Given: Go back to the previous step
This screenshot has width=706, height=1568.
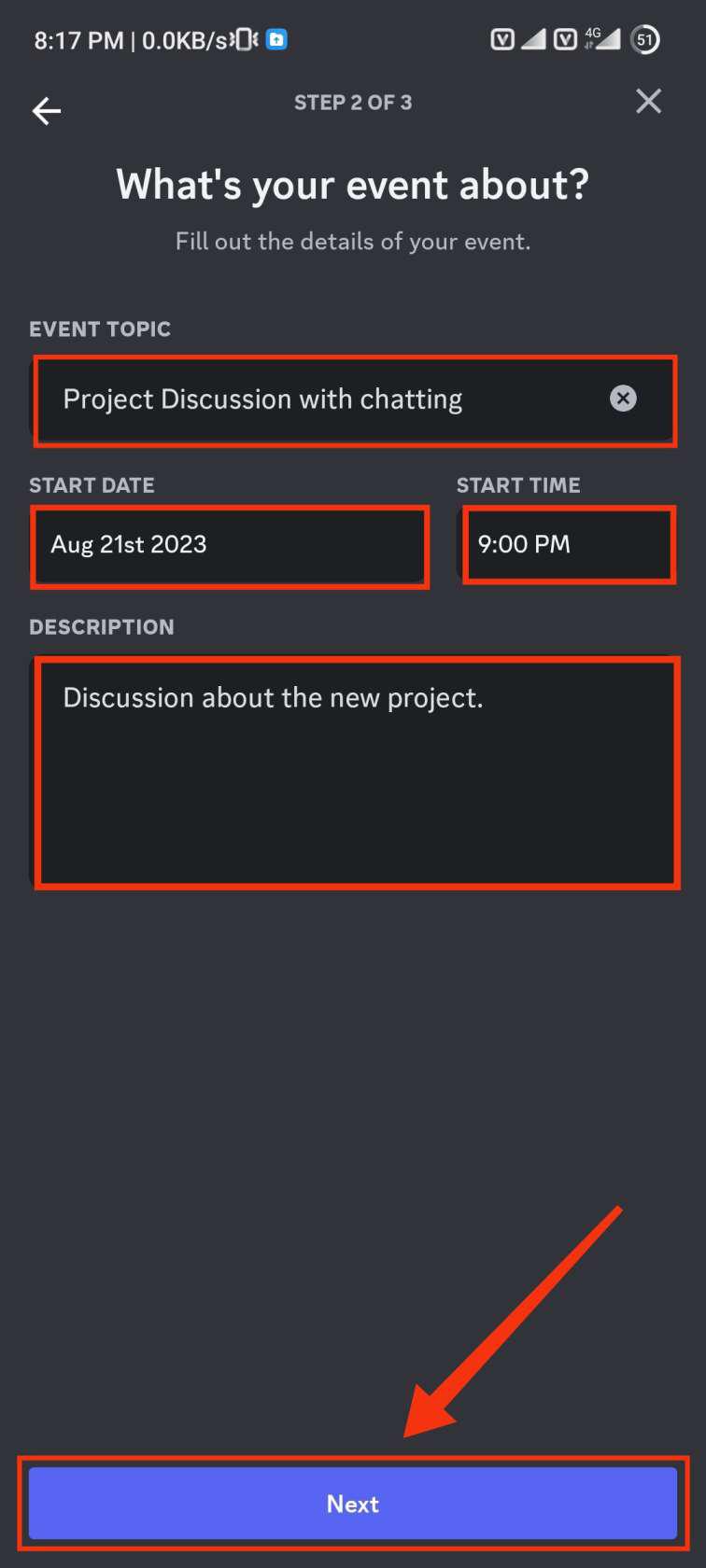Looking at the screenshot, I should (x=47, y=111).
